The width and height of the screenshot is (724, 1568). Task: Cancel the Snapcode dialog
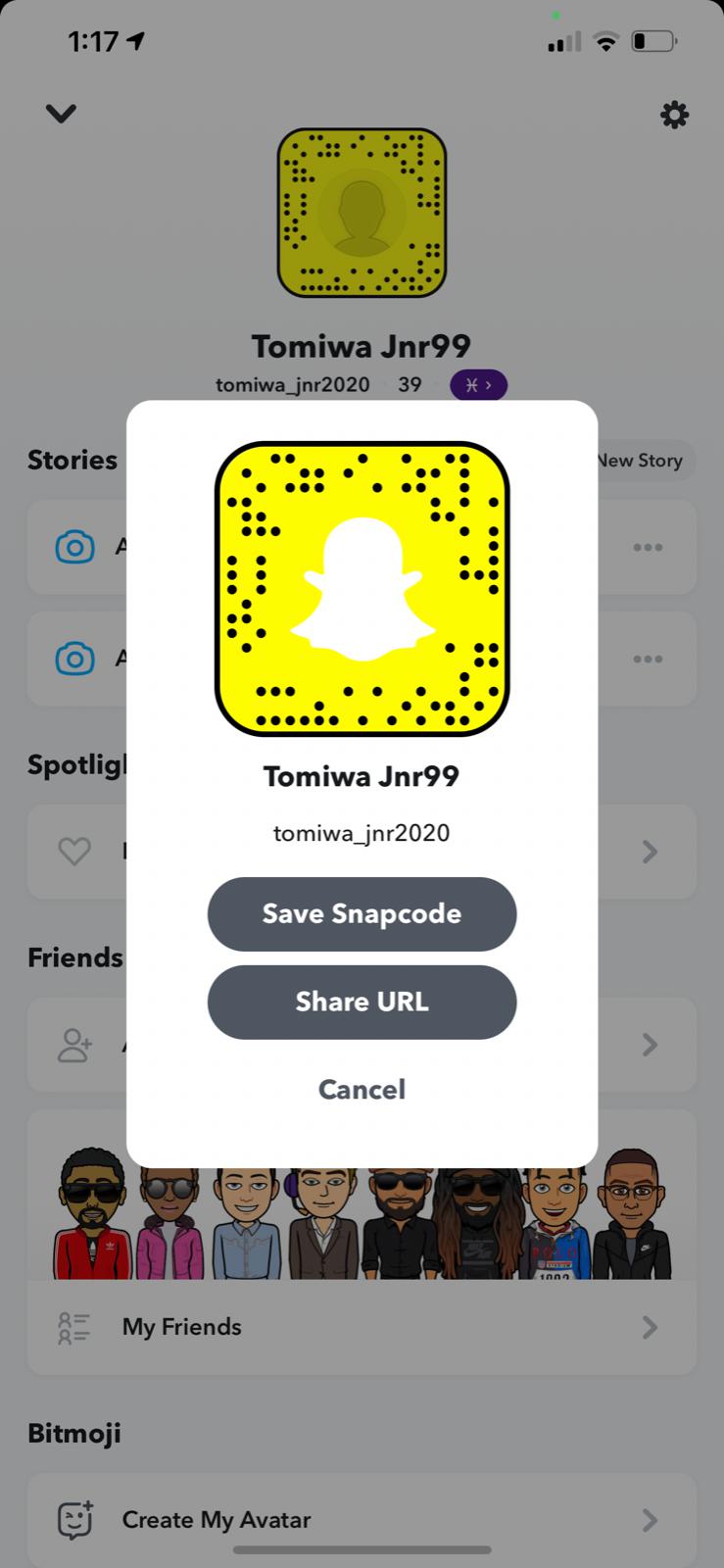tap(362, 1090)
